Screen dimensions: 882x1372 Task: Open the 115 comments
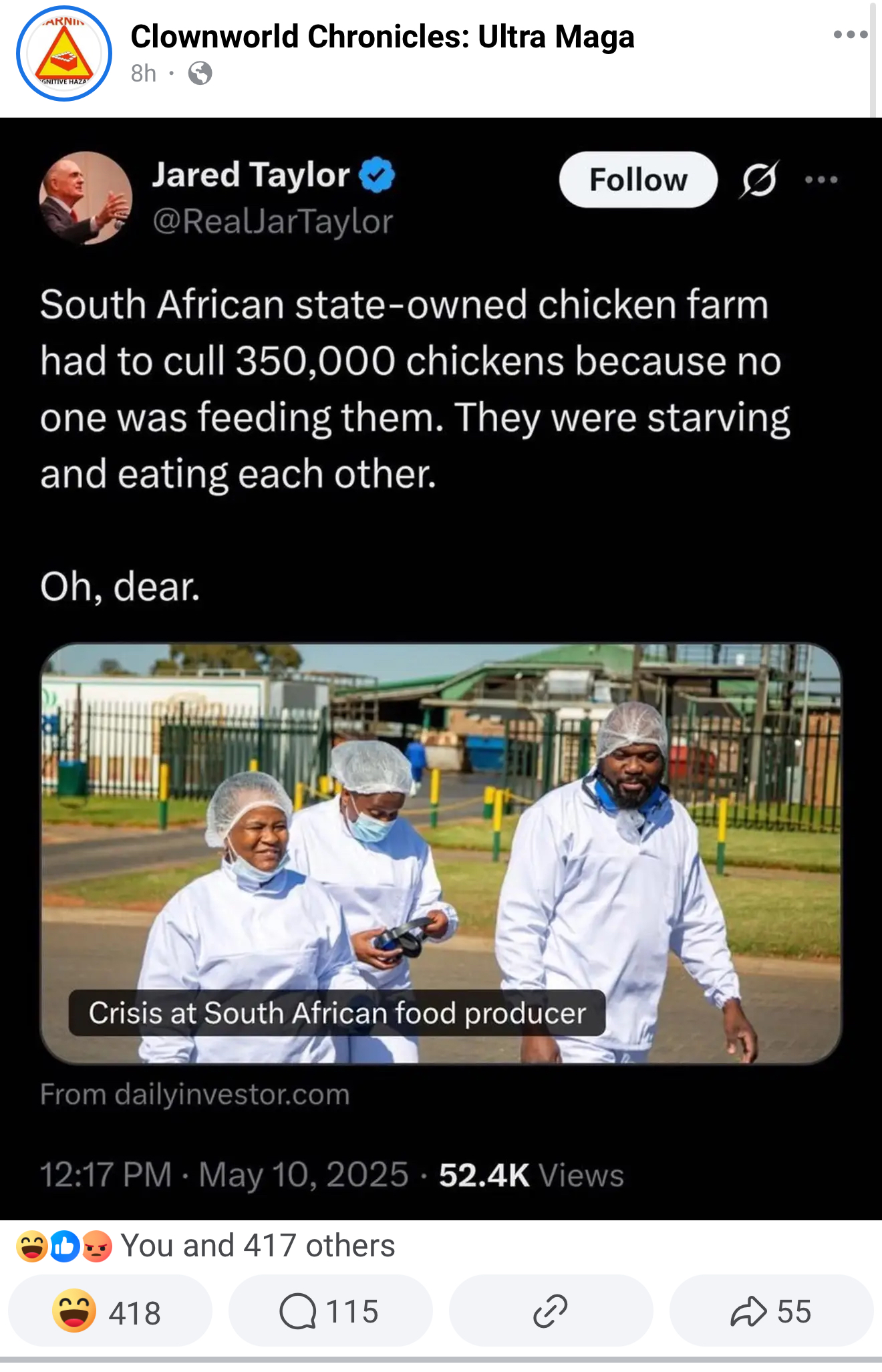click(330, 1311)
